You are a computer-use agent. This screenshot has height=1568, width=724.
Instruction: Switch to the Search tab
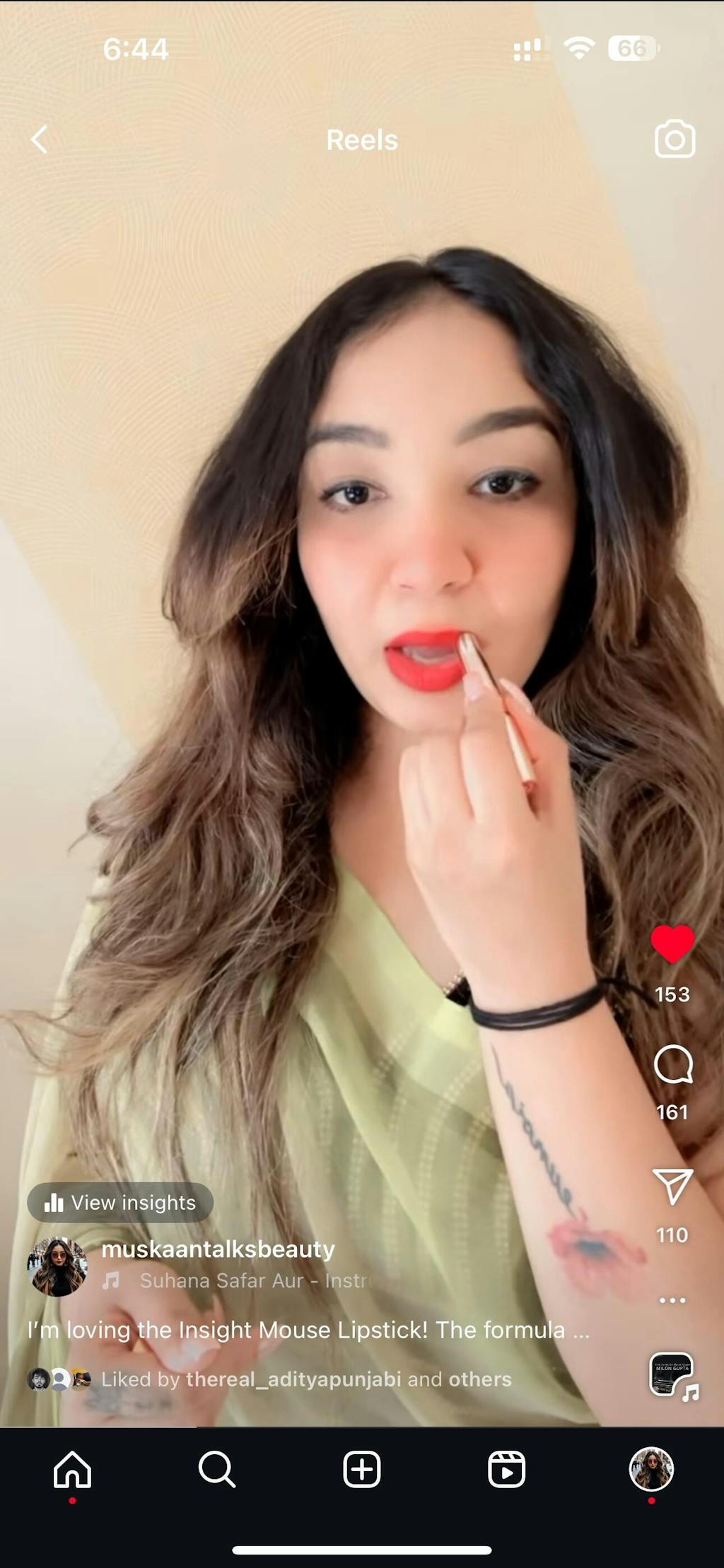point(216,1470)
